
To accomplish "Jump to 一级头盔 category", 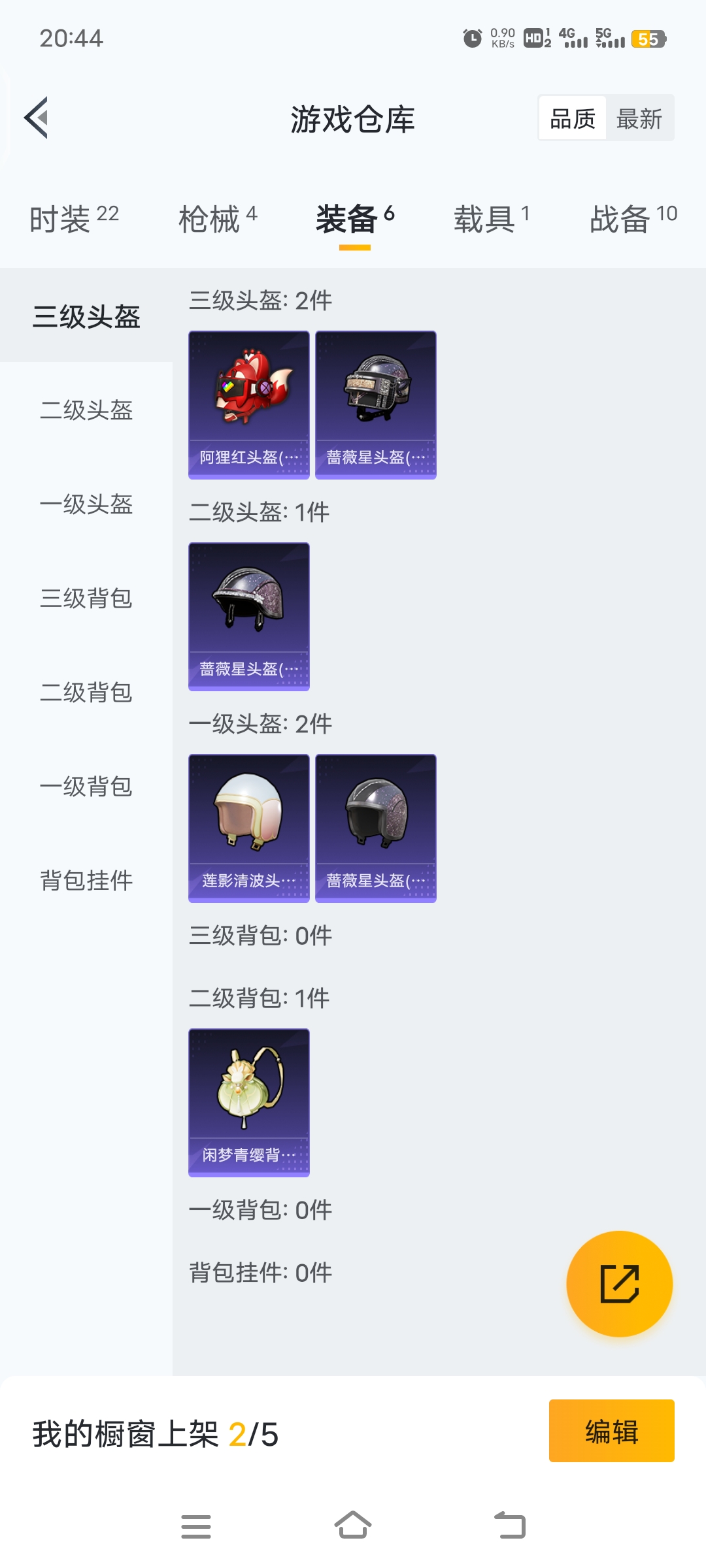I will [86, 504].
